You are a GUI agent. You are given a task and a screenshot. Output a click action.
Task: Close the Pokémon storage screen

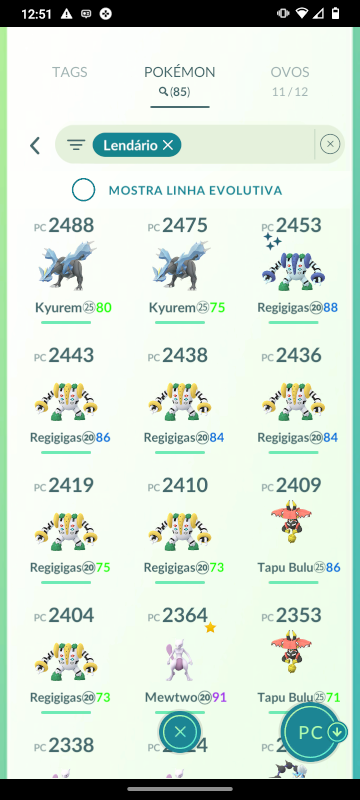click(x=179, y=732)
